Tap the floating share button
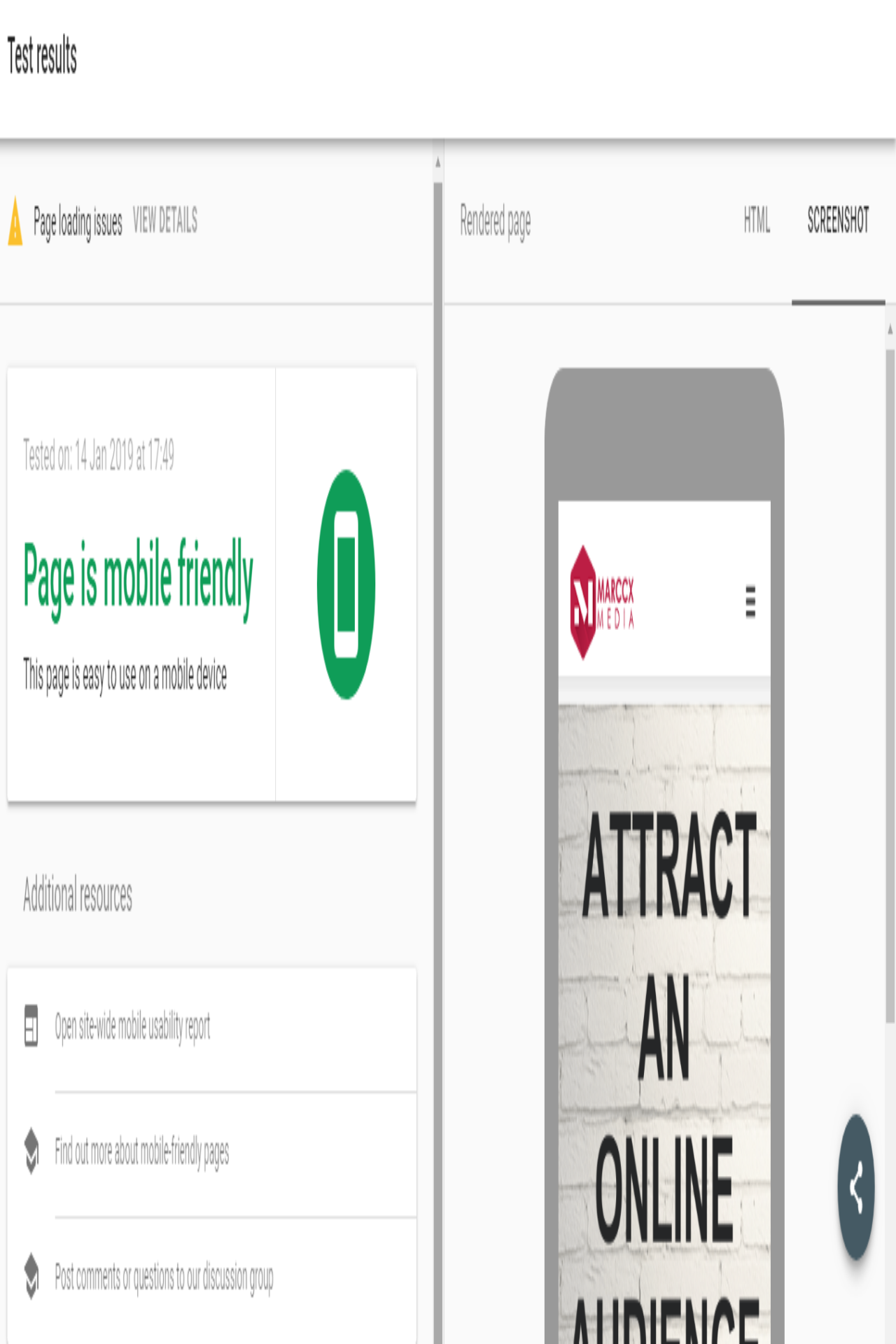This screenshot has width=896, height=1344. (856, 1187)
